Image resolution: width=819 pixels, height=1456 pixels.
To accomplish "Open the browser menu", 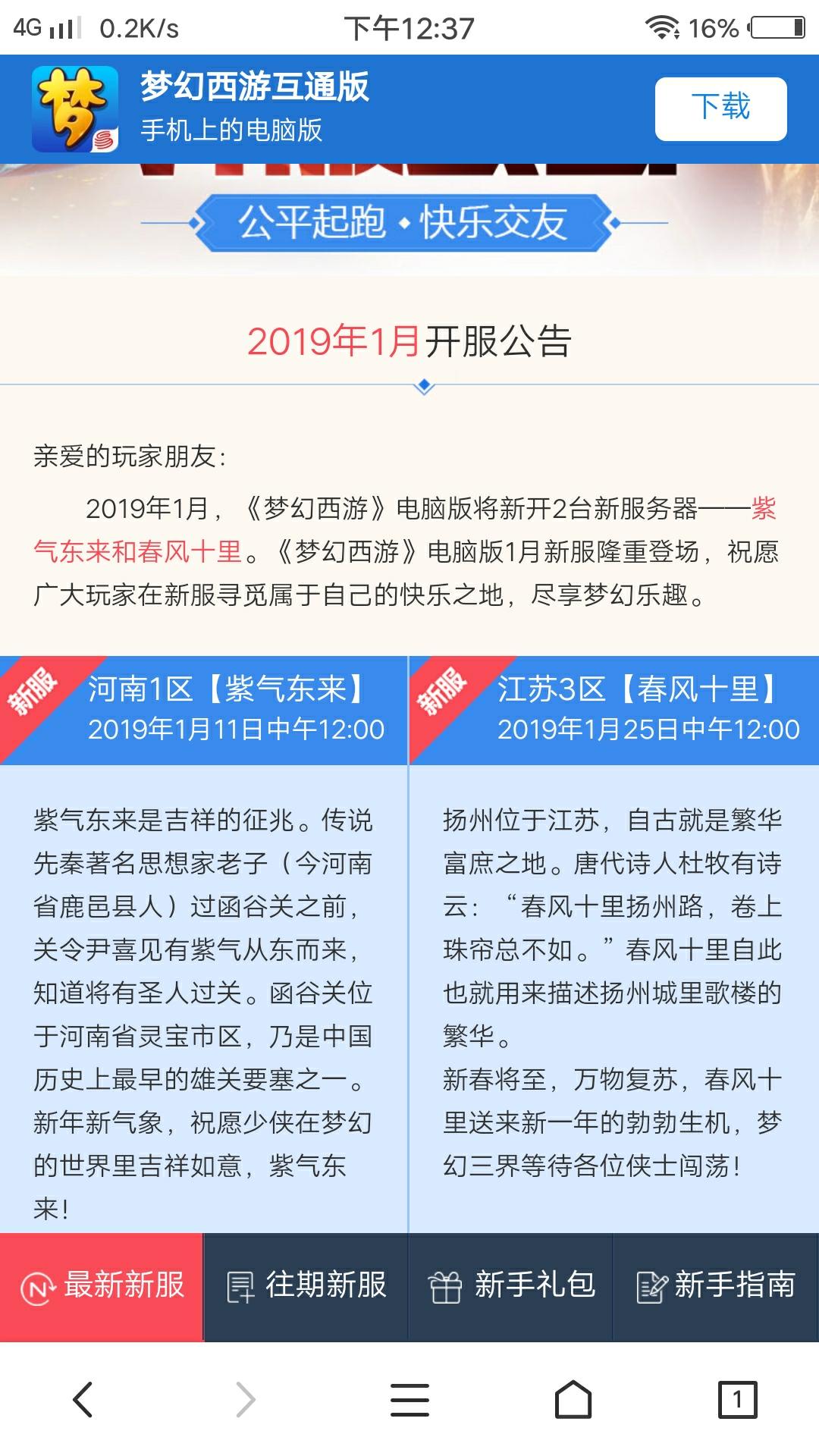I will pos(409,1399).
